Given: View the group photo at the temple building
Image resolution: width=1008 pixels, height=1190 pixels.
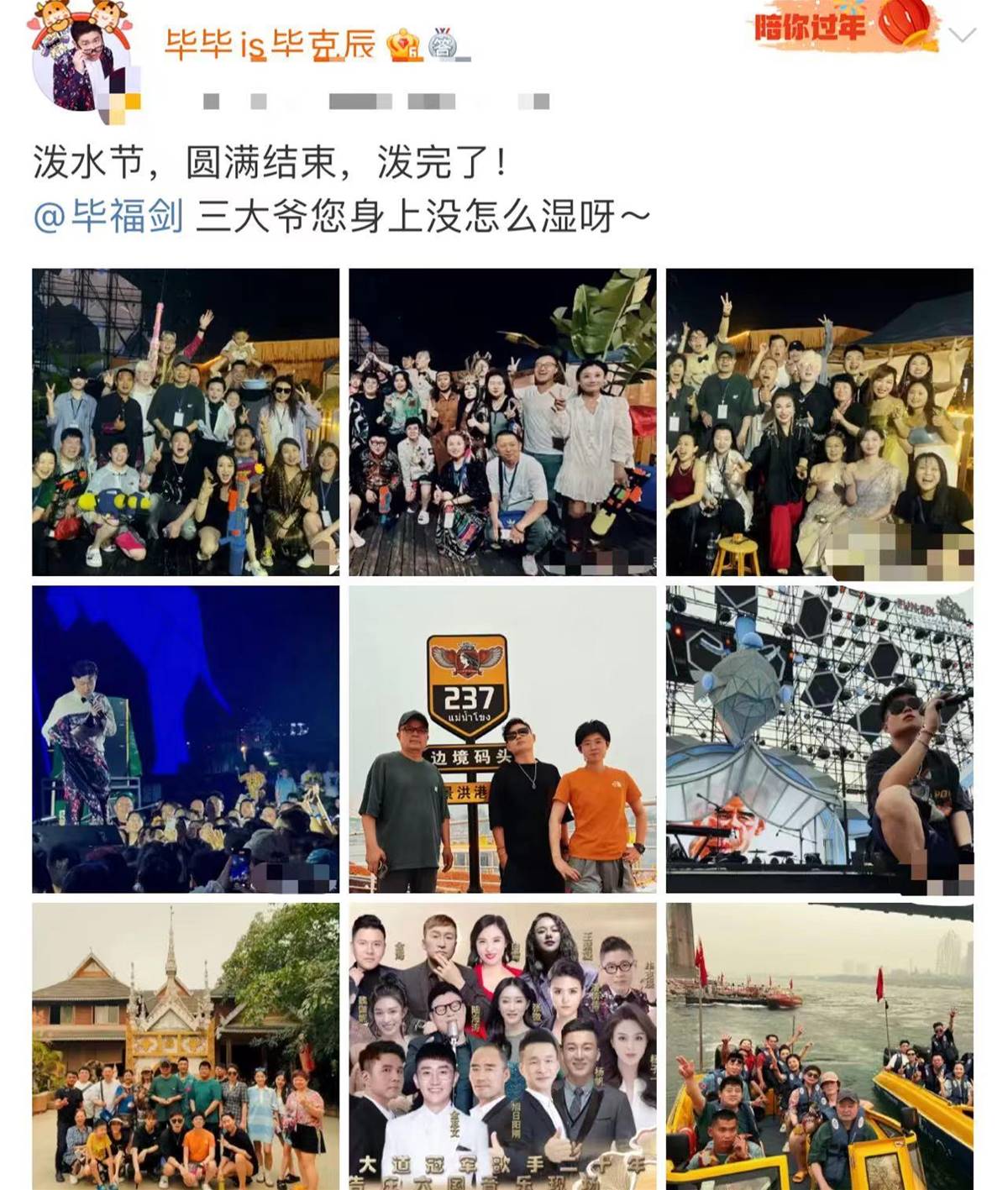Looking at the screenshot, I should (x=186, y=1046).
